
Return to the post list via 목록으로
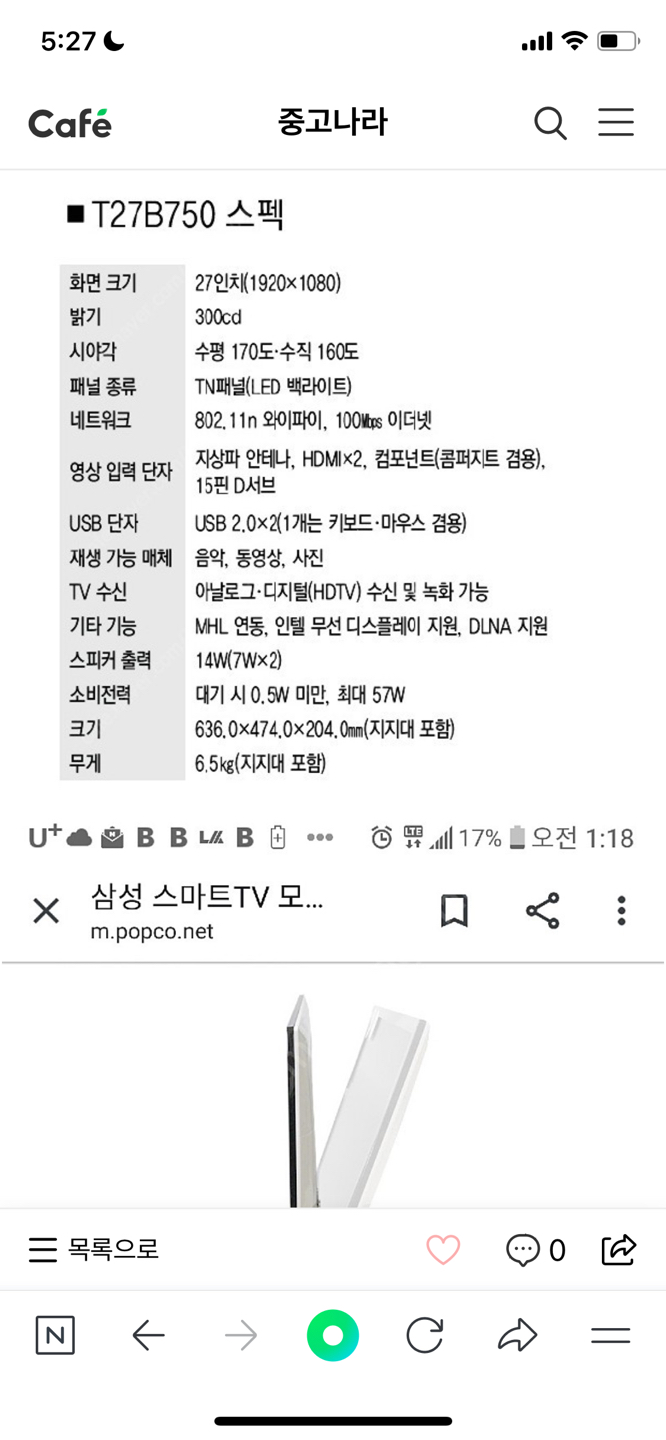click(94, 1249)
